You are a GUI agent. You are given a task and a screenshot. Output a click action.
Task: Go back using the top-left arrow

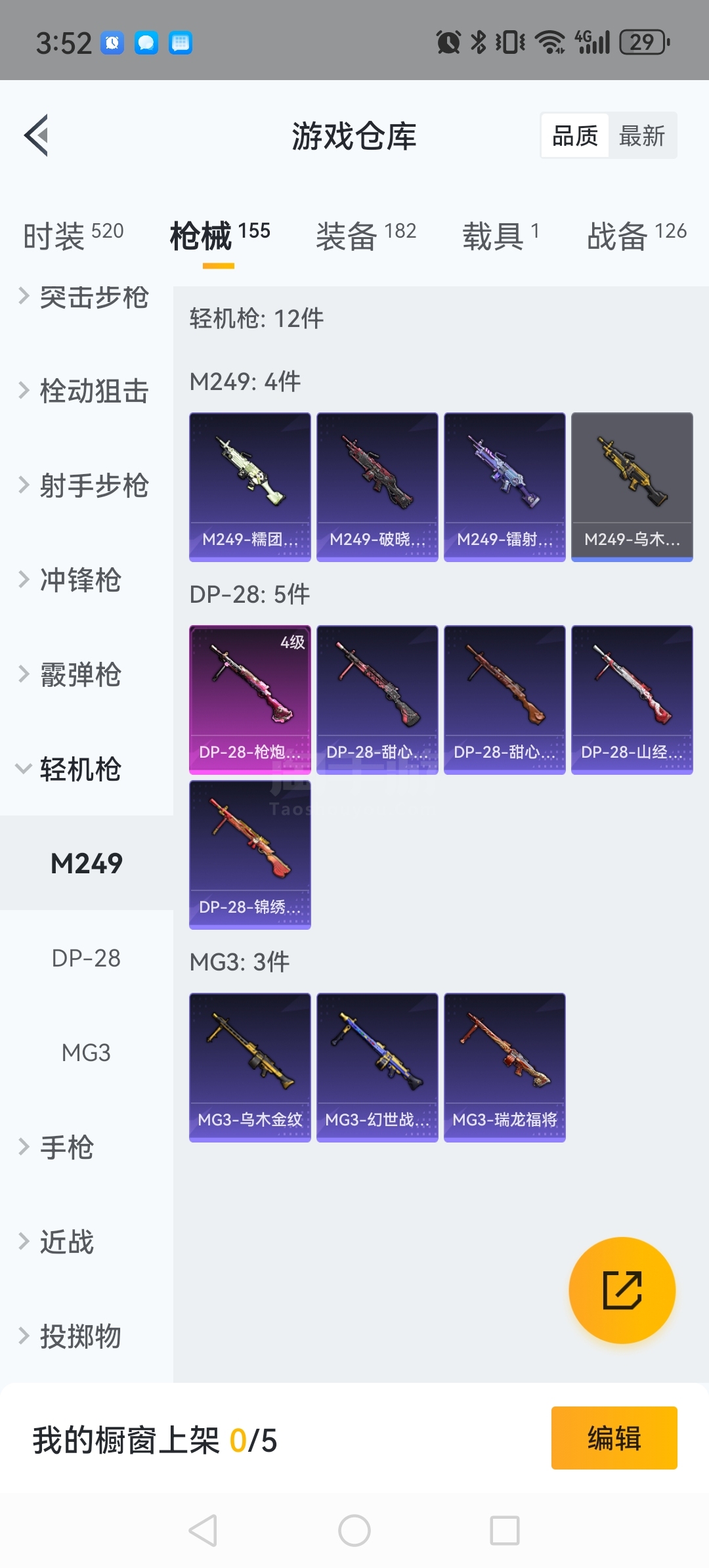(37, 135)
